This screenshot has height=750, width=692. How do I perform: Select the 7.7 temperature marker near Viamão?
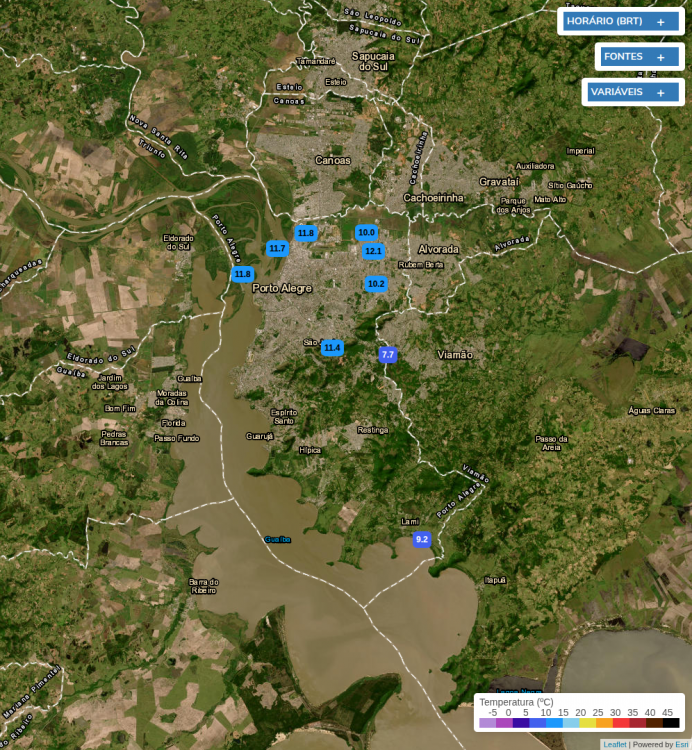[388, 355]
